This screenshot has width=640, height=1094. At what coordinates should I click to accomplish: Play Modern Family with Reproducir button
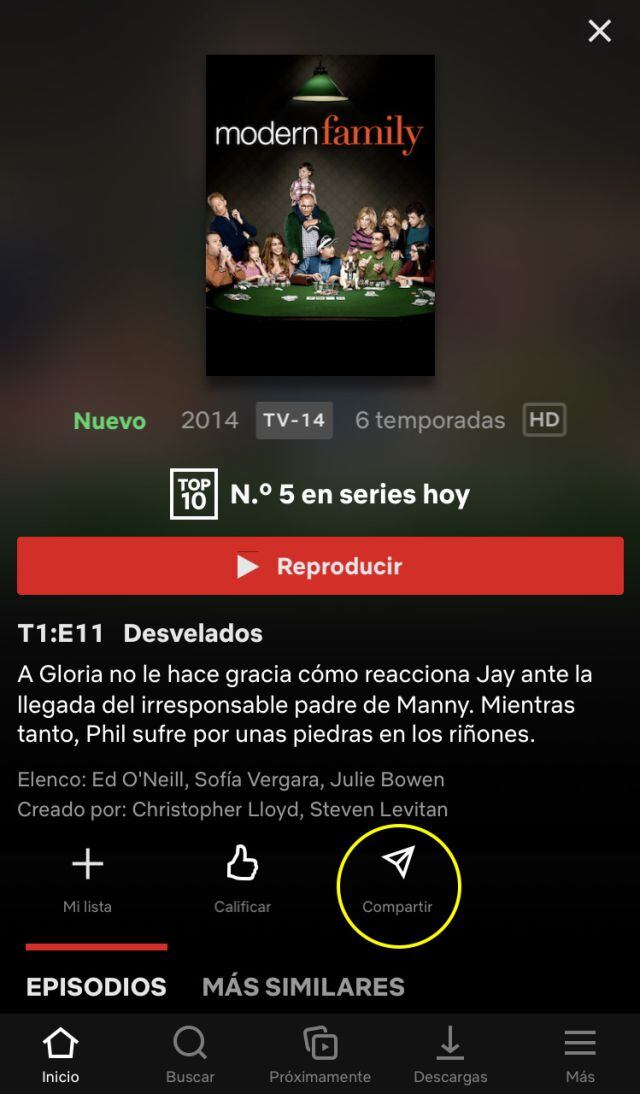coord(320,566)
